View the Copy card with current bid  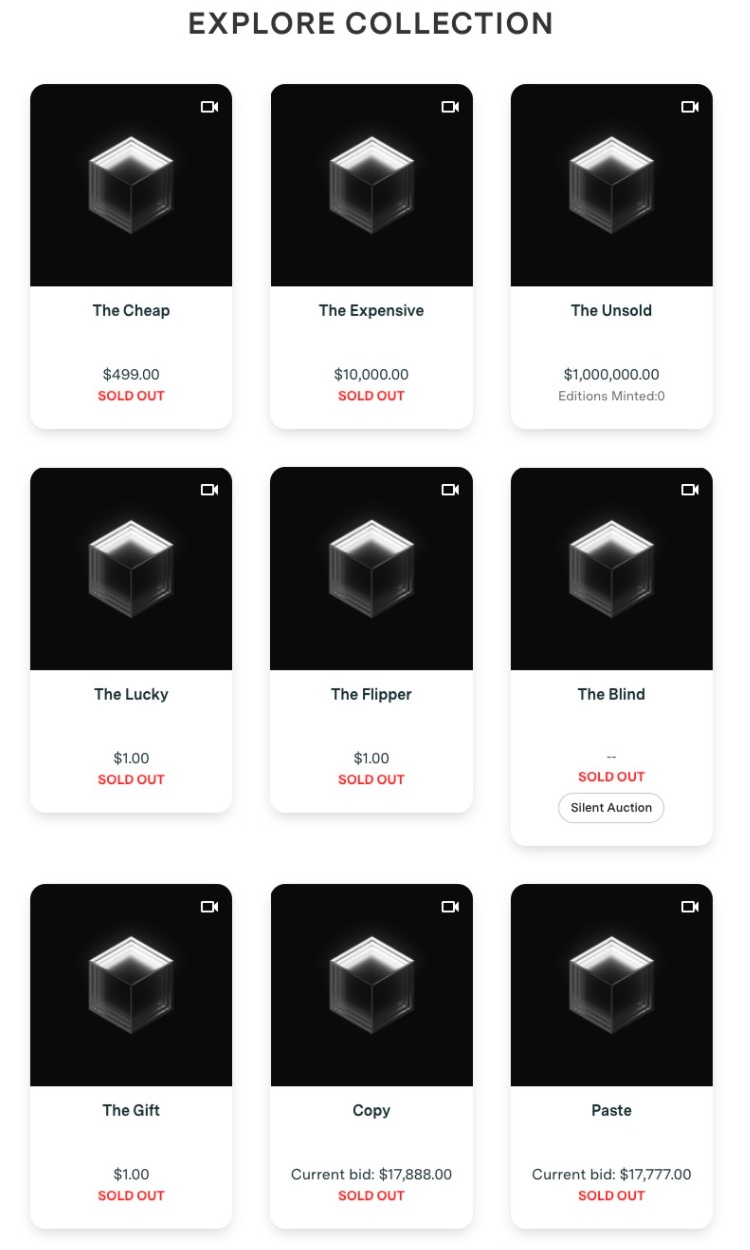(371, 1056)
